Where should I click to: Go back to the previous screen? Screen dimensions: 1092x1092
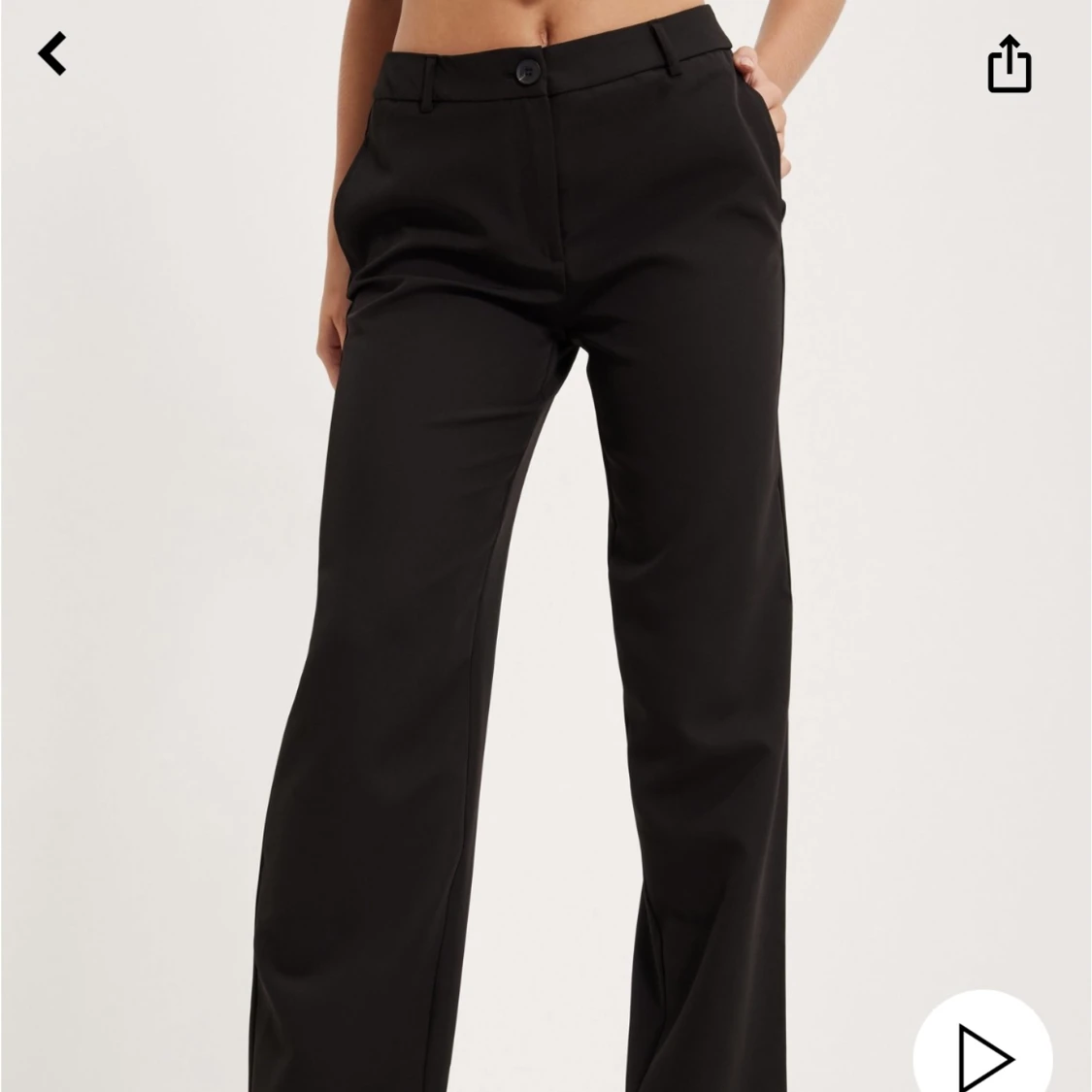click(x=52, y=54)
